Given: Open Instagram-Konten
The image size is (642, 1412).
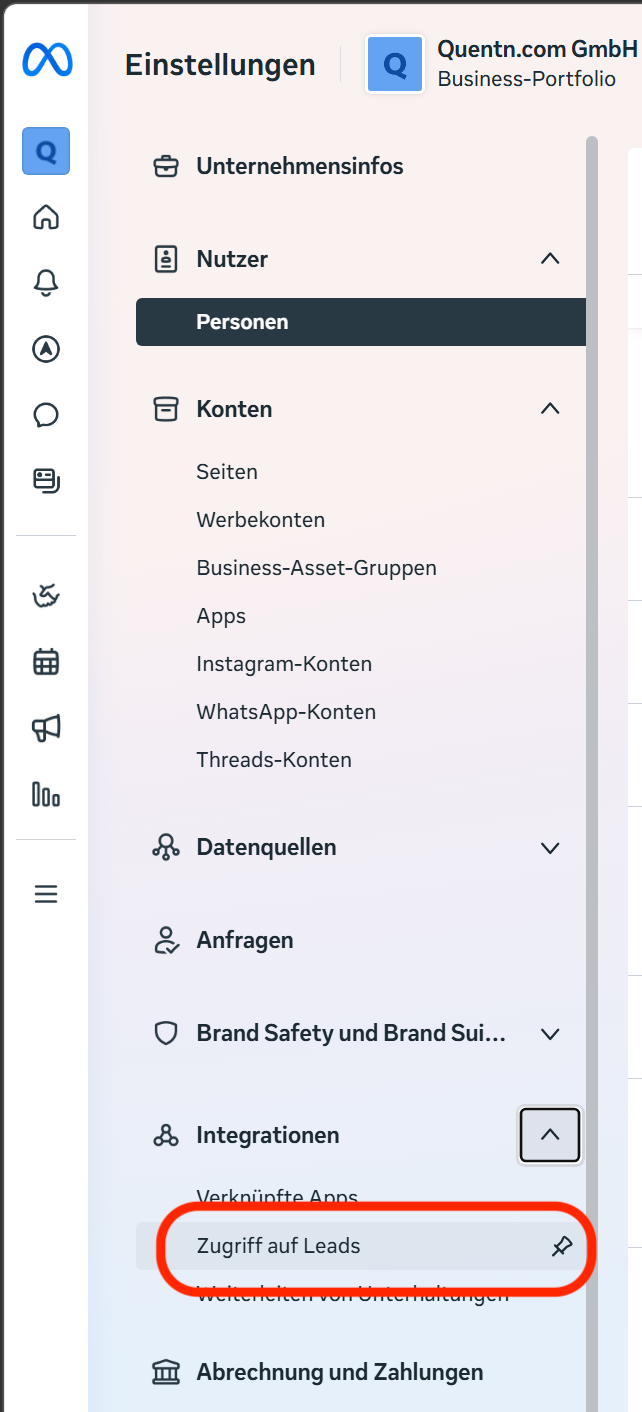Looking at the screenshot, I should click(x=284, y=664).
